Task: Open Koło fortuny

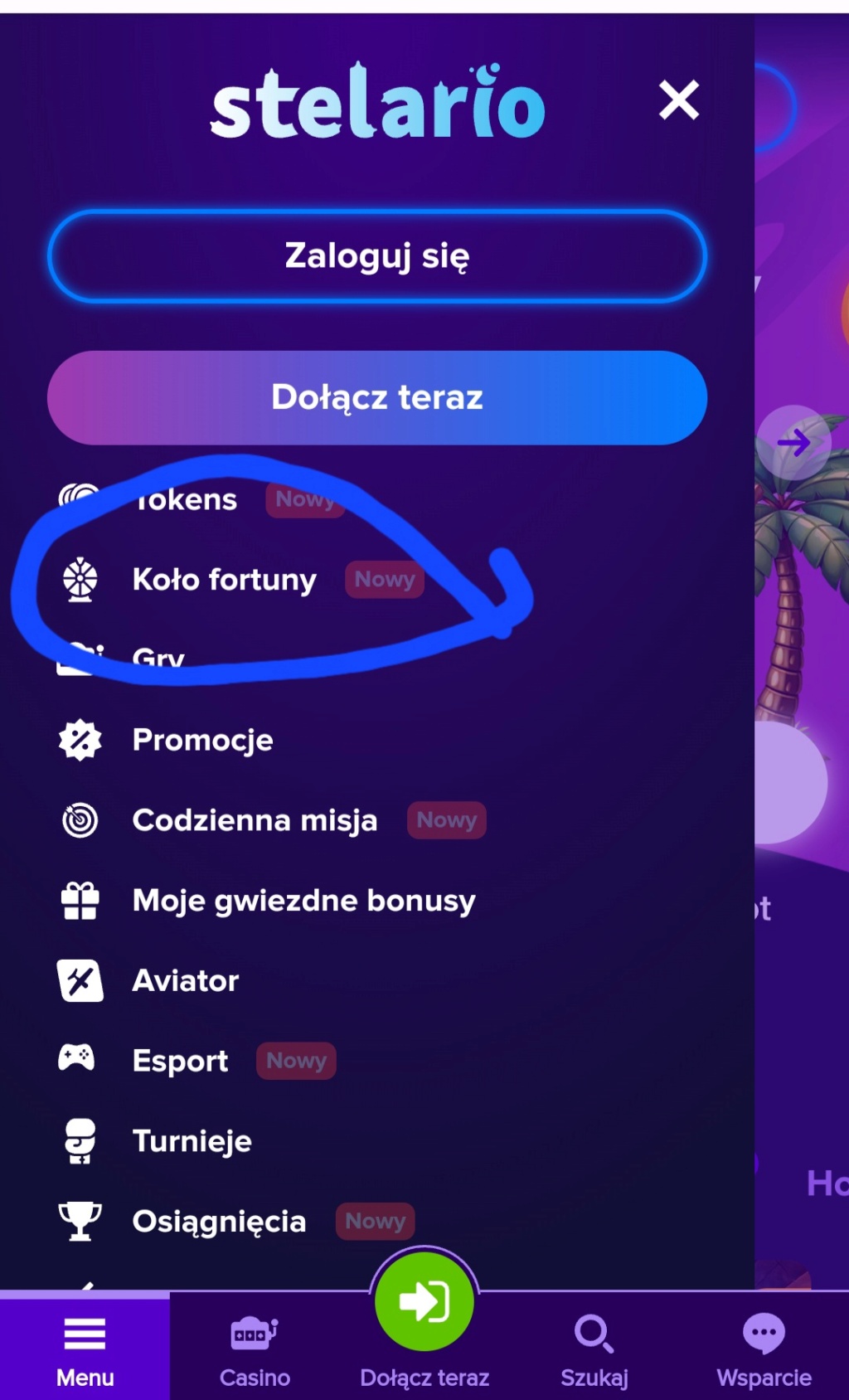Action: coord(224,580)
